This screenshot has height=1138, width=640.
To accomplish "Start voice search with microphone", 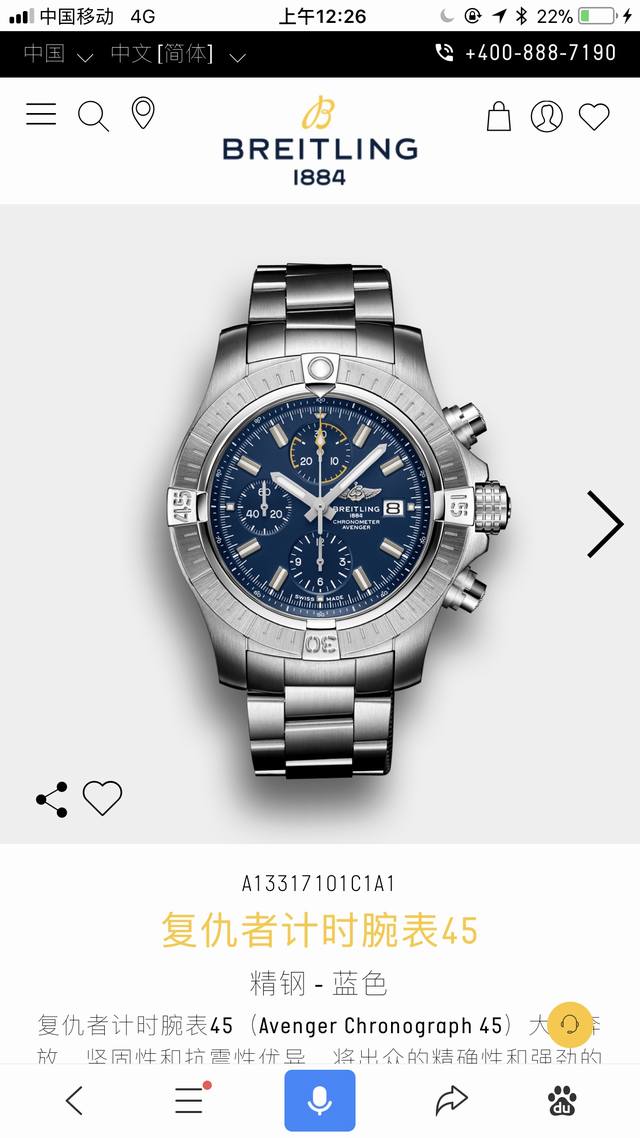I will [x=320, y=1101].
